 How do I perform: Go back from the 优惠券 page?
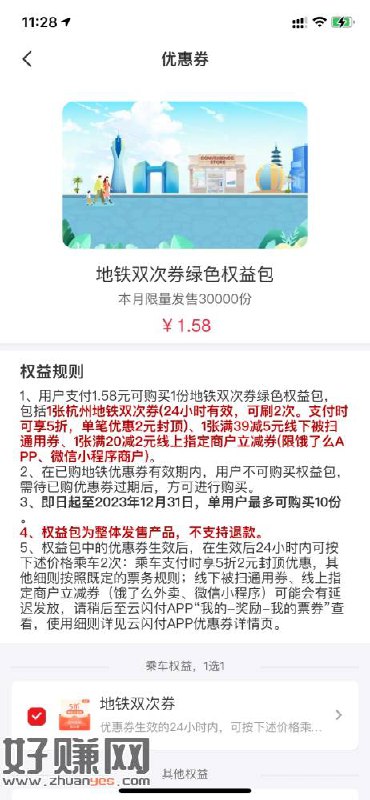[x=27, y=59]
